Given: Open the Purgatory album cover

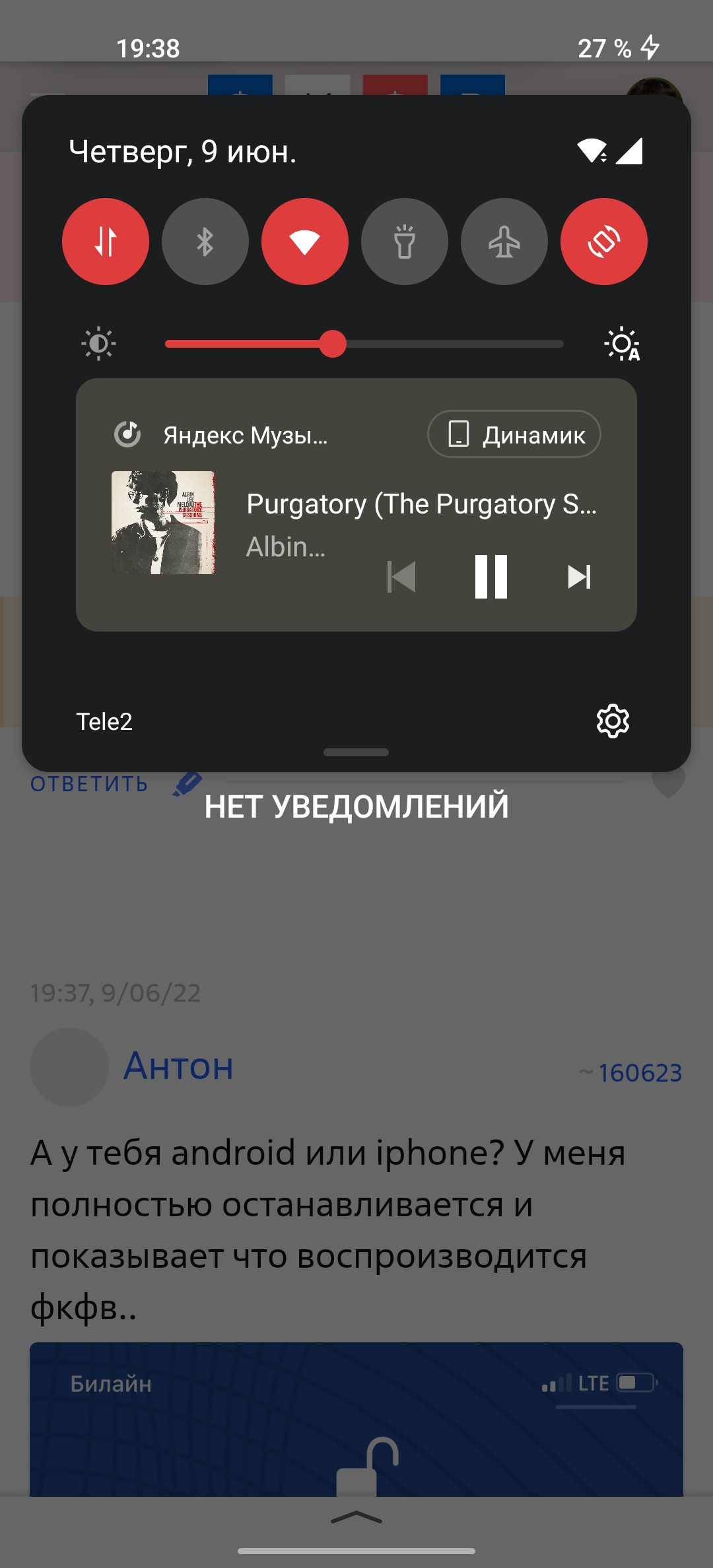Looking at the screenshot, I should [x=163, y=523].
